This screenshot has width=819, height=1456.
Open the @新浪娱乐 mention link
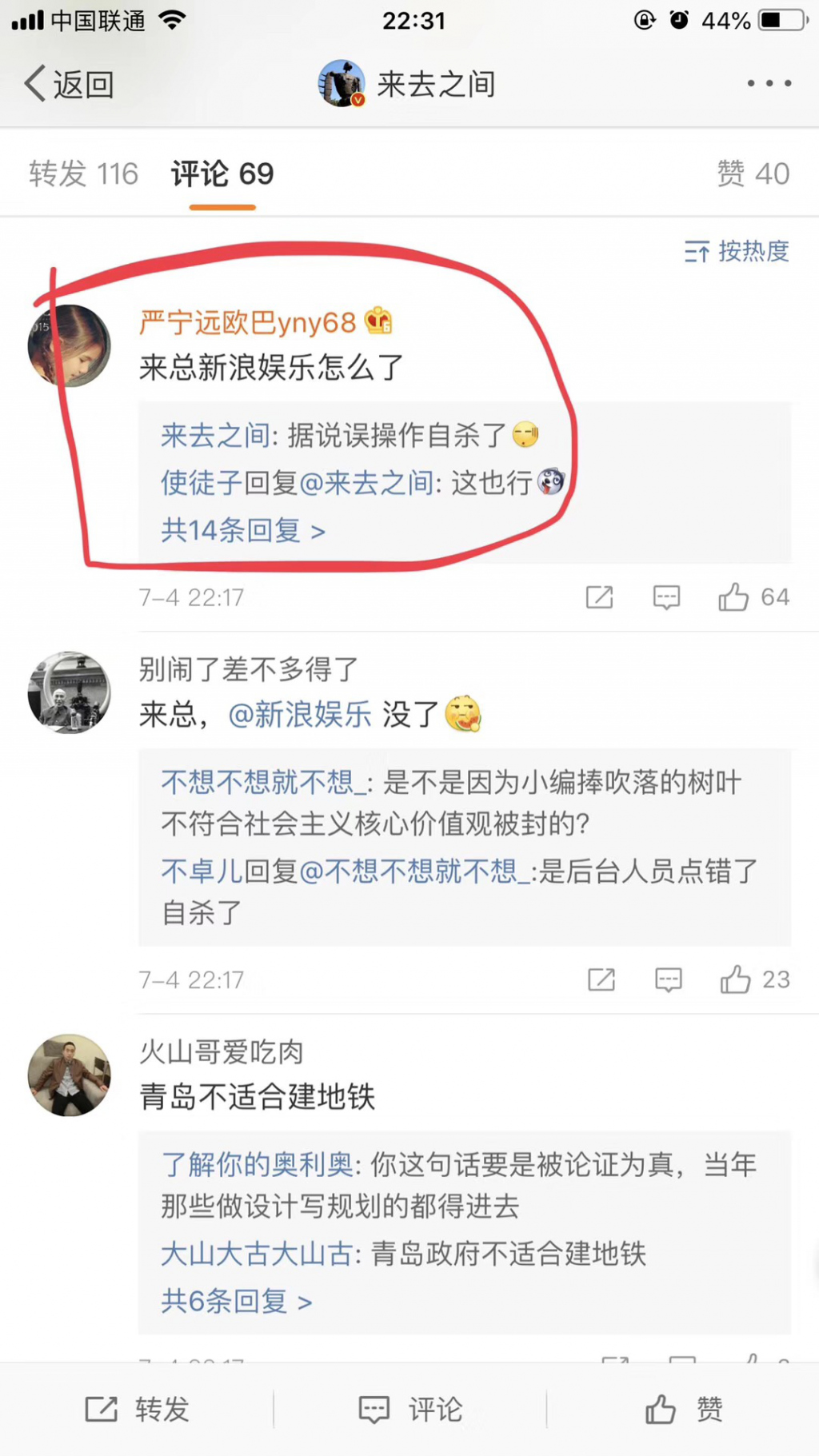pyautogui.click(x=300, y=714)
